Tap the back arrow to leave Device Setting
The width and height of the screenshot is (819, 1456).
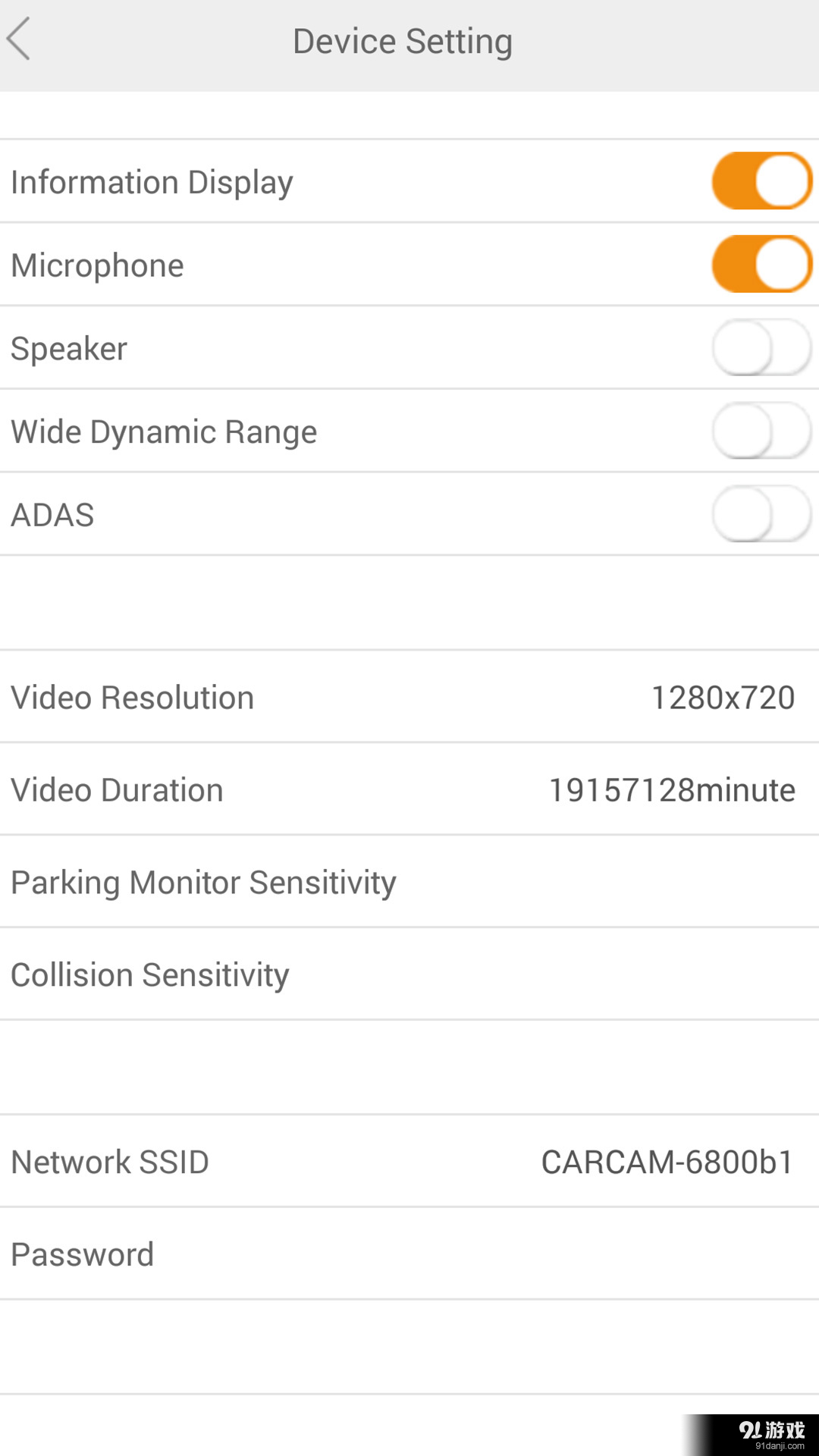tap(19, 40)
